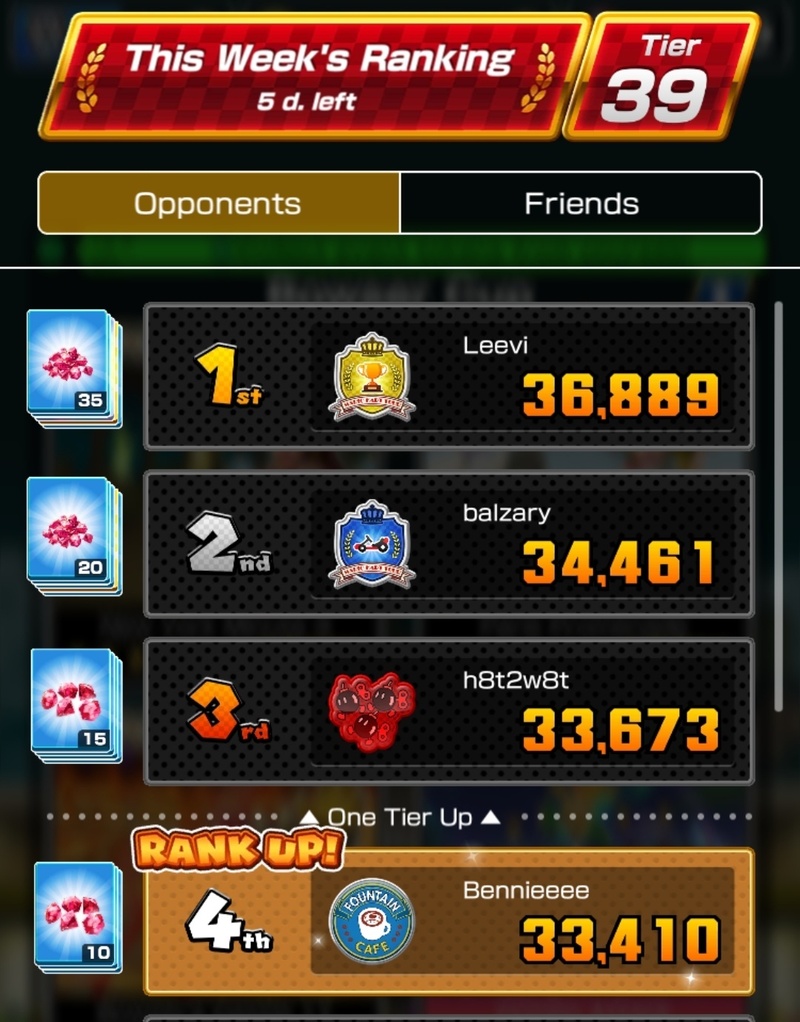This screenshot has width=800, height=1022.
Task: Select the Opponents tab
Action: coord(218,204)
